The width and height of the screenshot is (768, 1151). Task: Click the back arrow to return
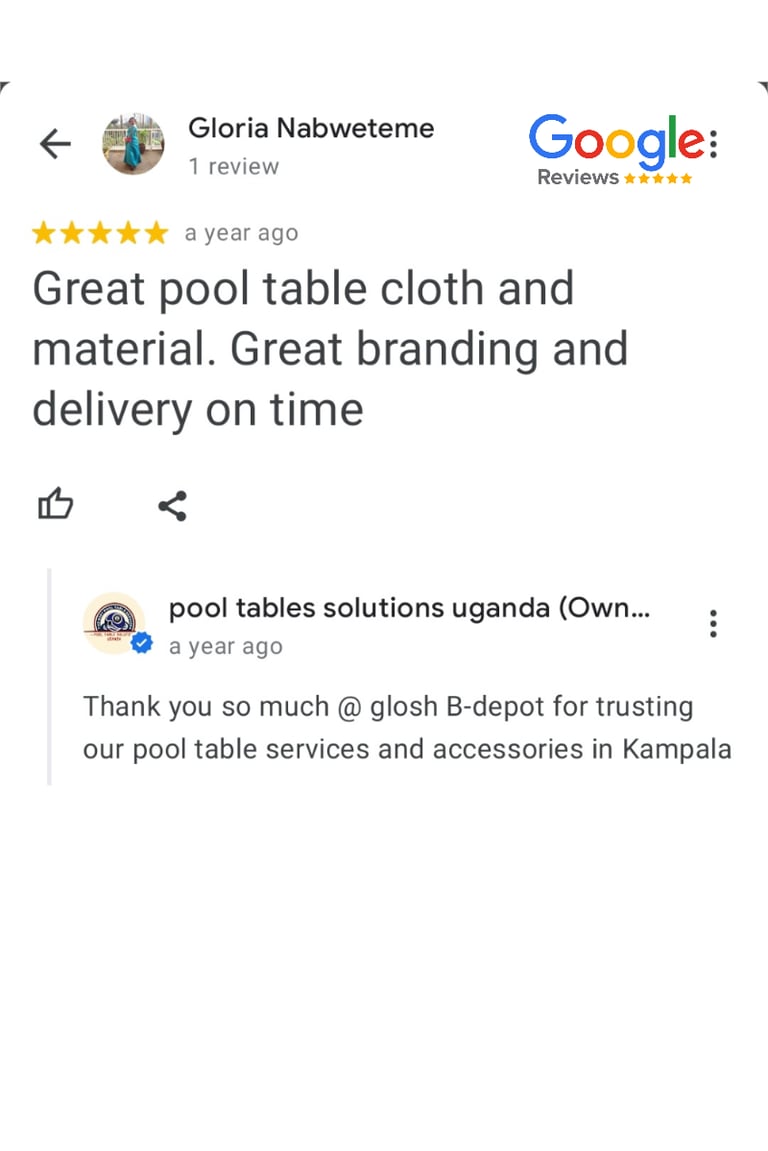(55, 144)
